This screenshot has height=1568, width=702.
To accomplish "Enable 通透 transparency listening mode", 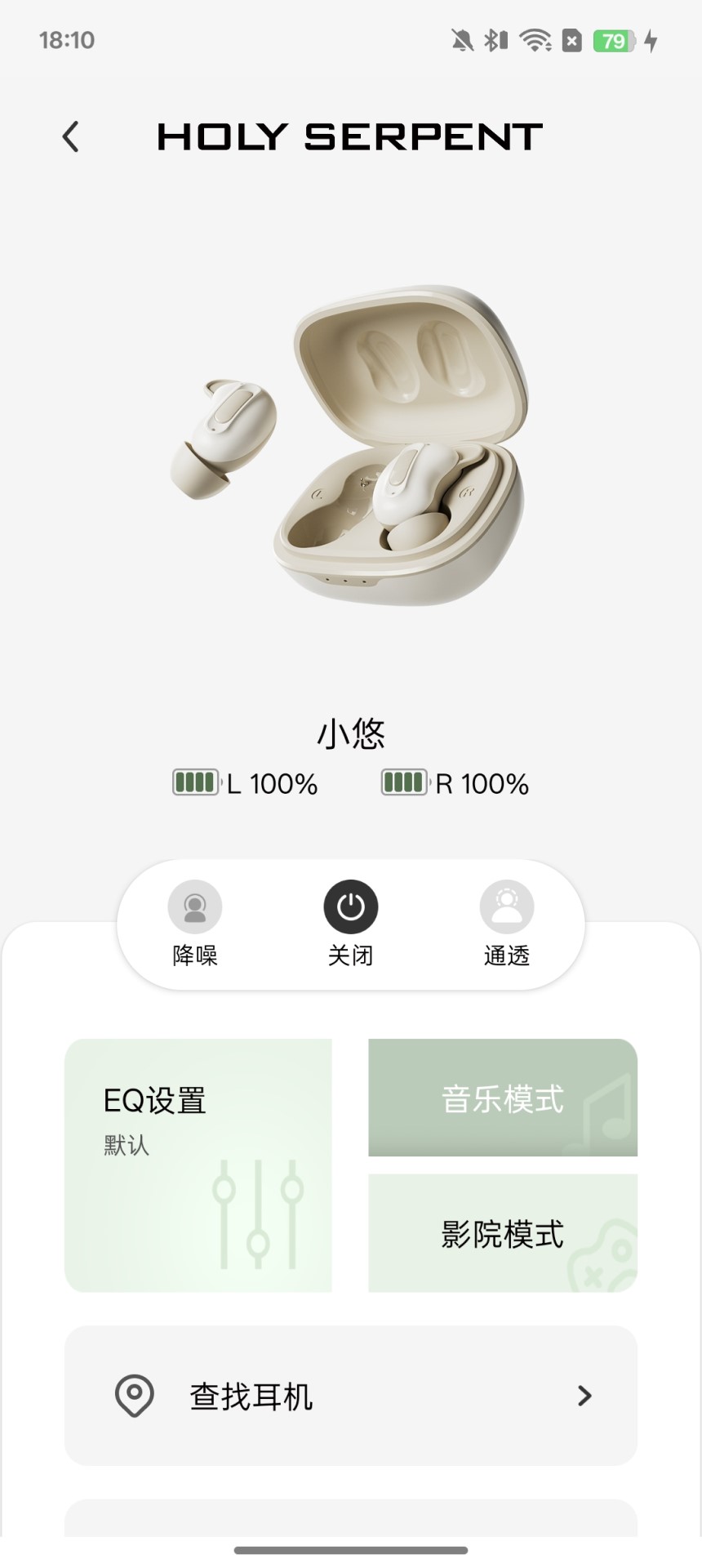I will click(507, 923).
